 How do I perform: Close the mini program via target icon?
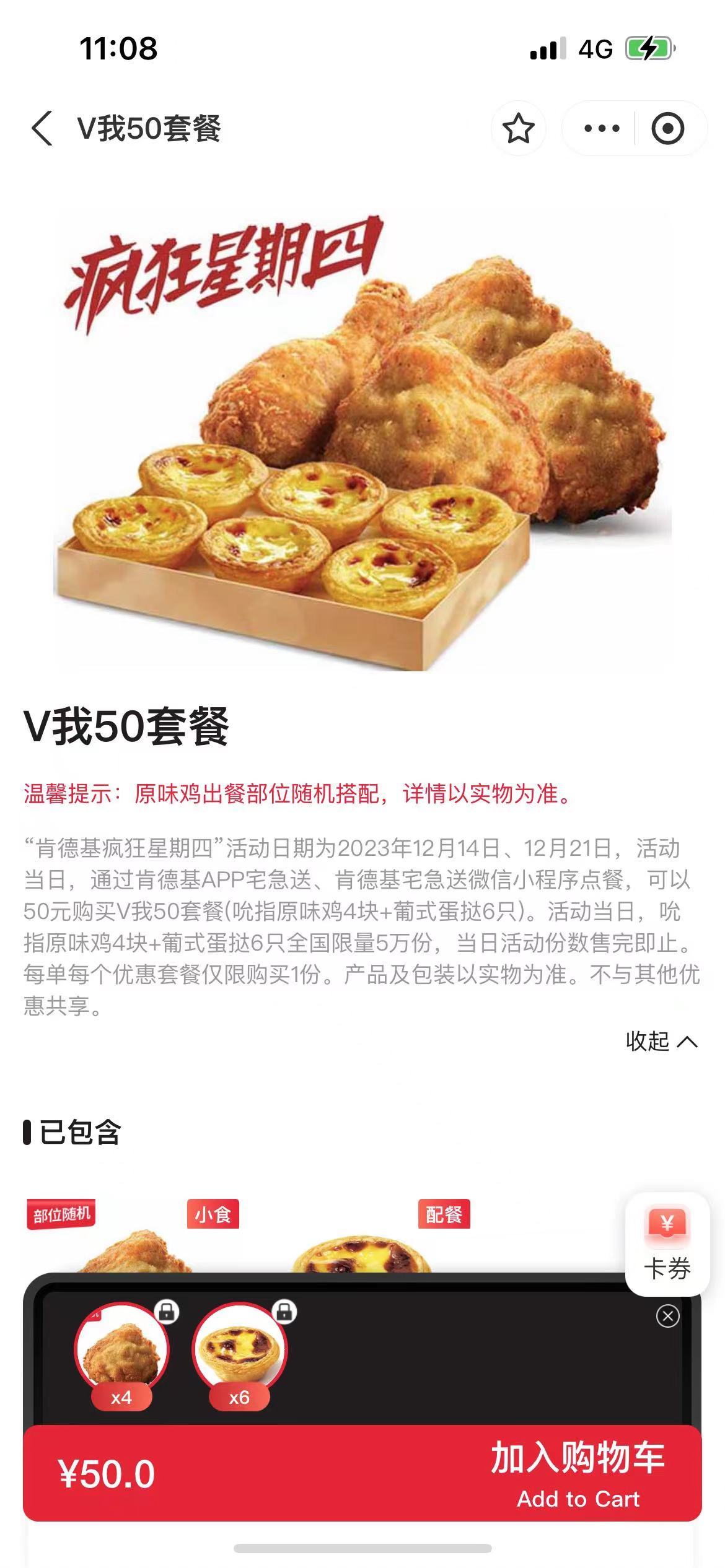(x=667, y=129)
